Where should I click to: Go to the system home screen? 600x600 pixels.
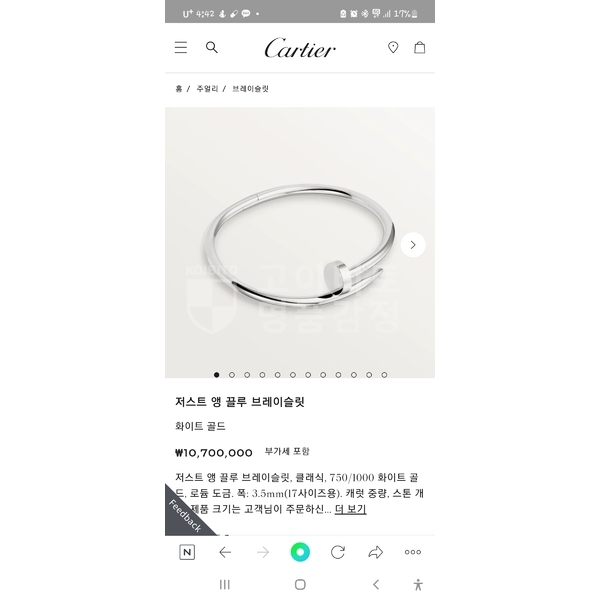point(300,585)
